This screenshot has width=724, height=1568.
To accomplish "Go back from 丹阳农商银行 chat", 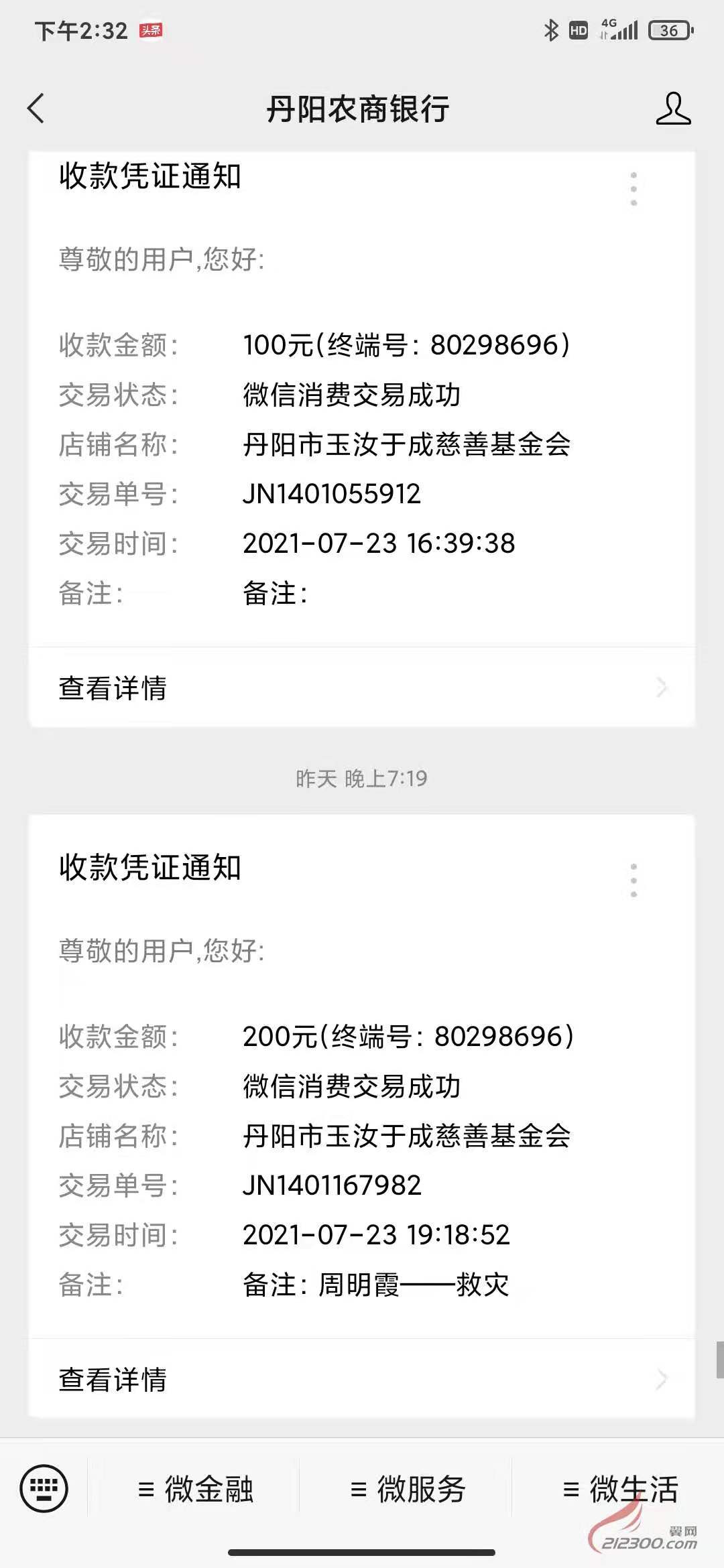I will coord(36,109).
